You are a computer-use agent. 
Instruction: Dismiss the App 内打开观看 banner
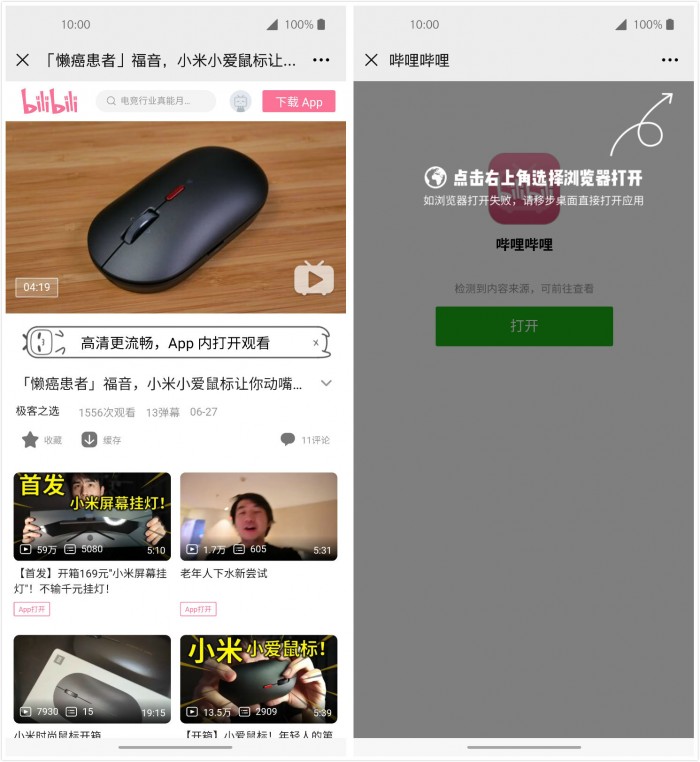coord(316,343)
